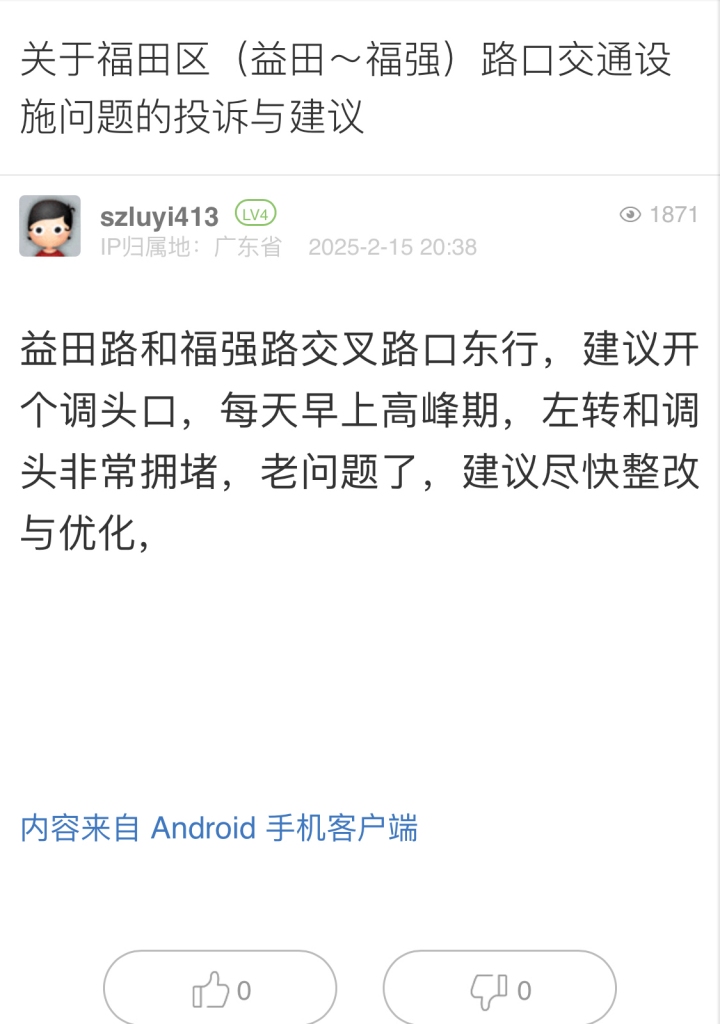This screenshot has width=720, height=1024.
Task: Like this post with thumbs up
Action: [220, 990]
